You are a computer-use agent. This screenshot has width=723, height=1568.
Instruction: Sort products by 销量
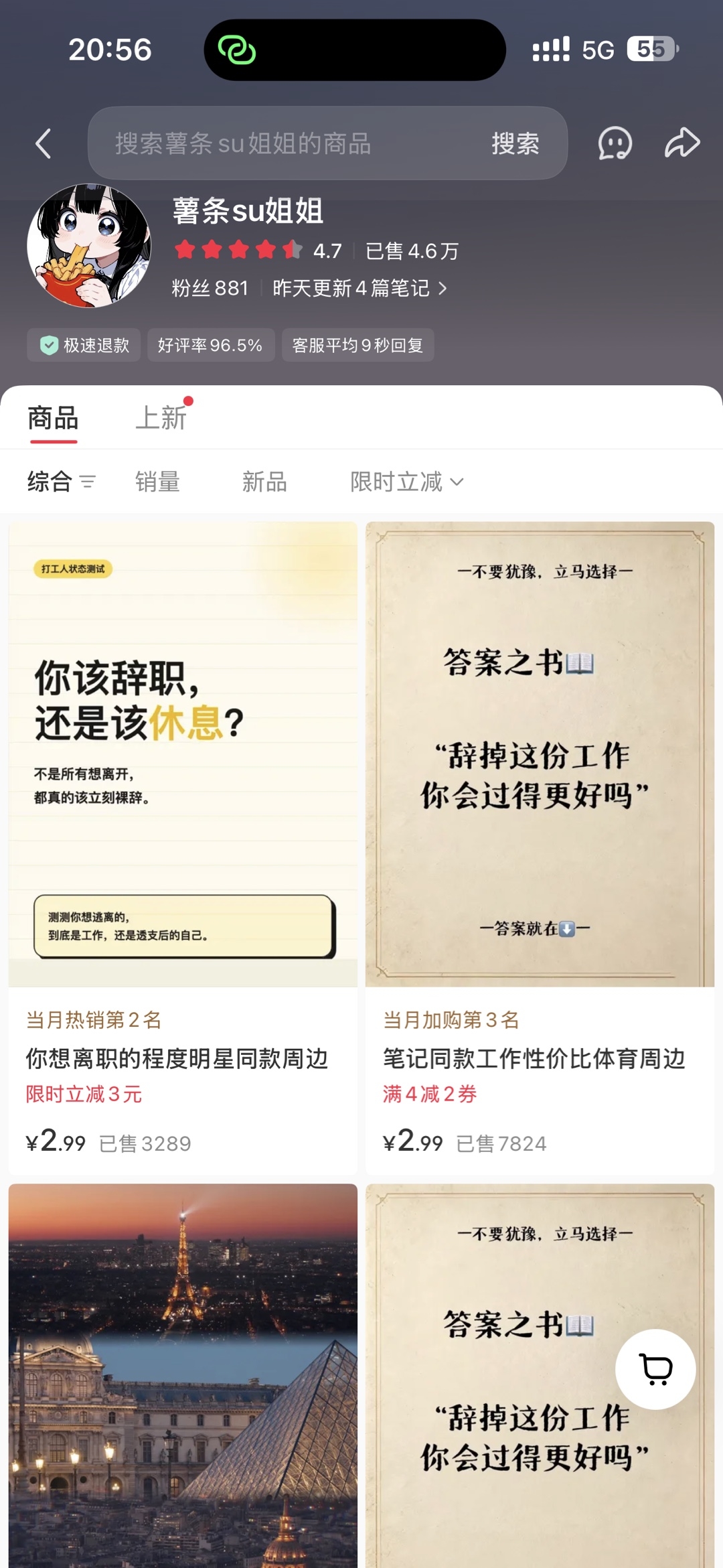pyautogui.click(x=157, y=481)
